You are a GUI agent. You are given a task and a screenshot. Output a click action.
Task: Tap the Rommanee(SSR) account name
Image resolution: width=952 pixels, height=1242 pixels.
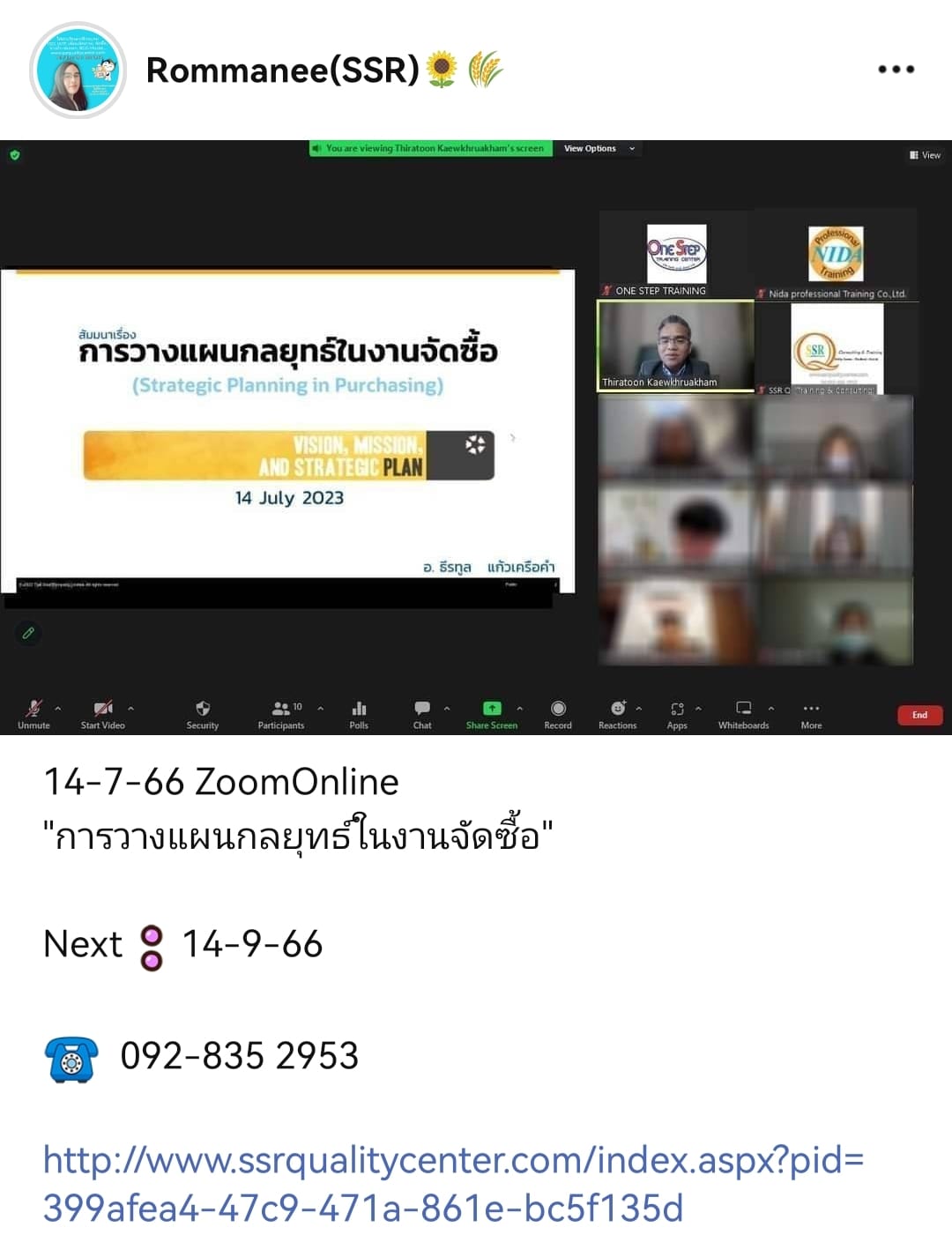(282, 70)
